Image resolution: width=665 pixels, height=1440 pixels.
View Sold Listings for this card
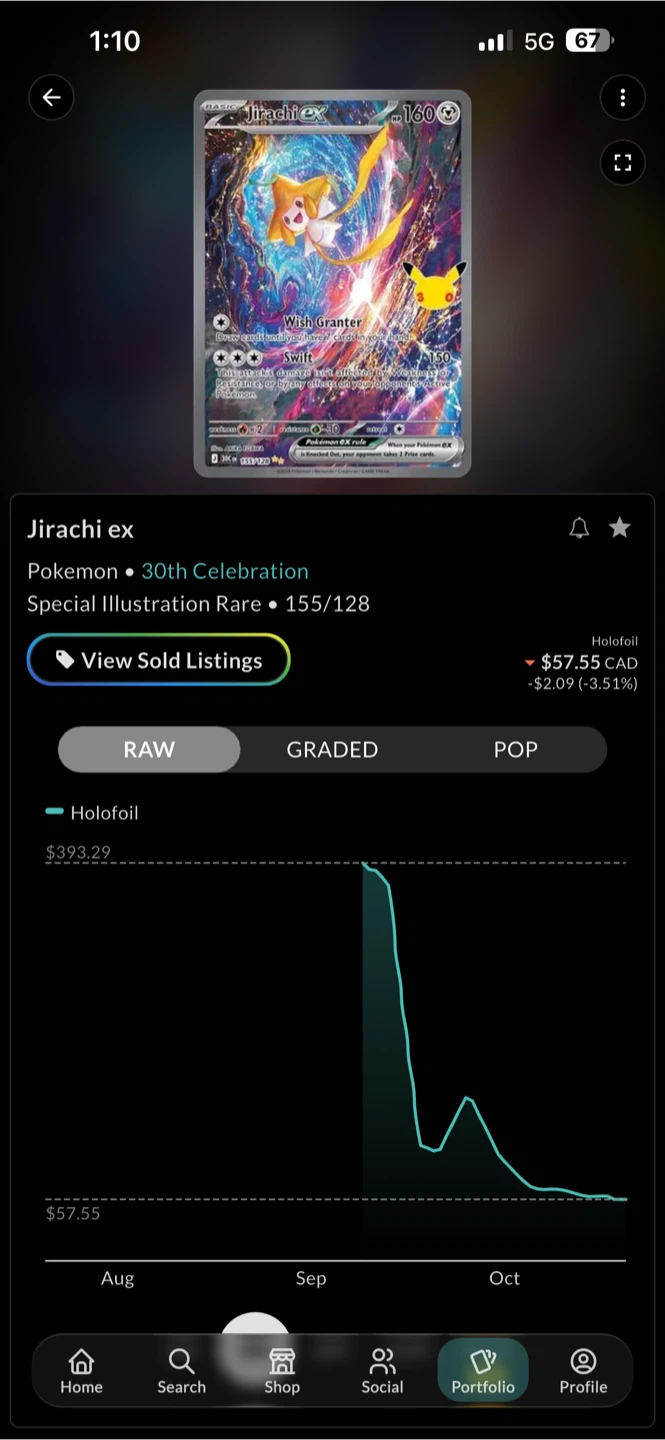[x=158, y=660]
